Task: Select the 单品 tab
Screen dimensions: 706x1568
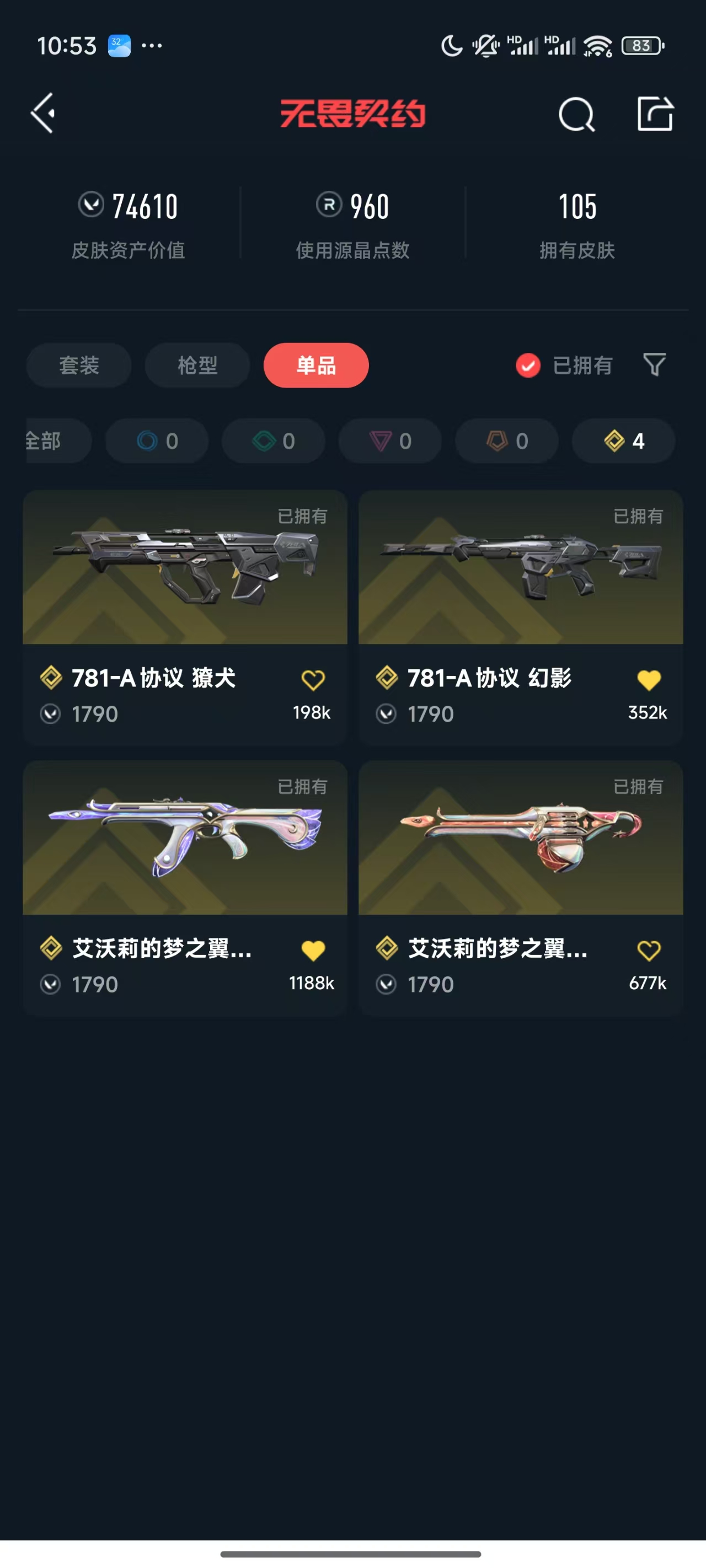Action: (x=315, y=365)
